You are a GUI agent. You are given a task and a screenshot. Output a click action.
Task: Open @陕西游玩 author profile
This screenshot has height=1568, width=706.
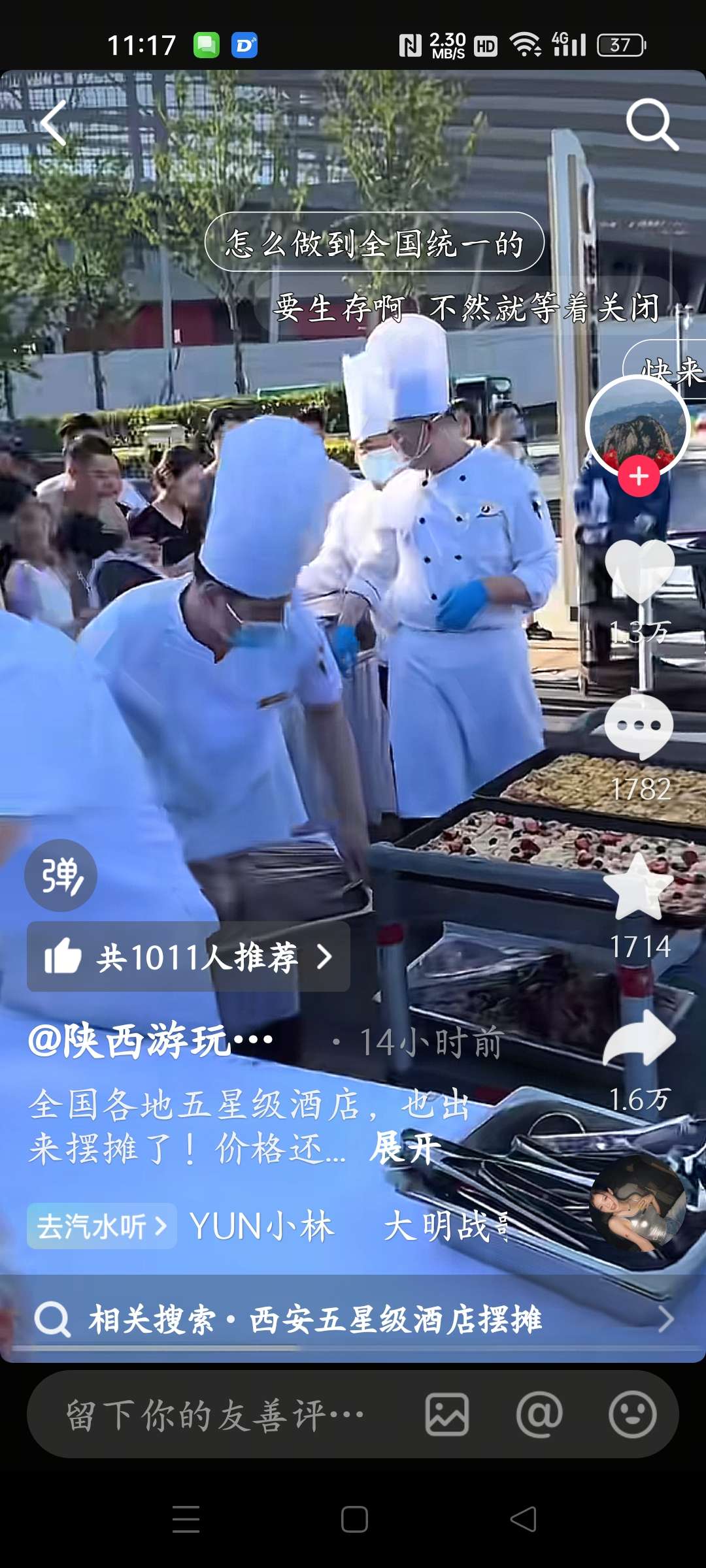click(x=150, y=1041)
